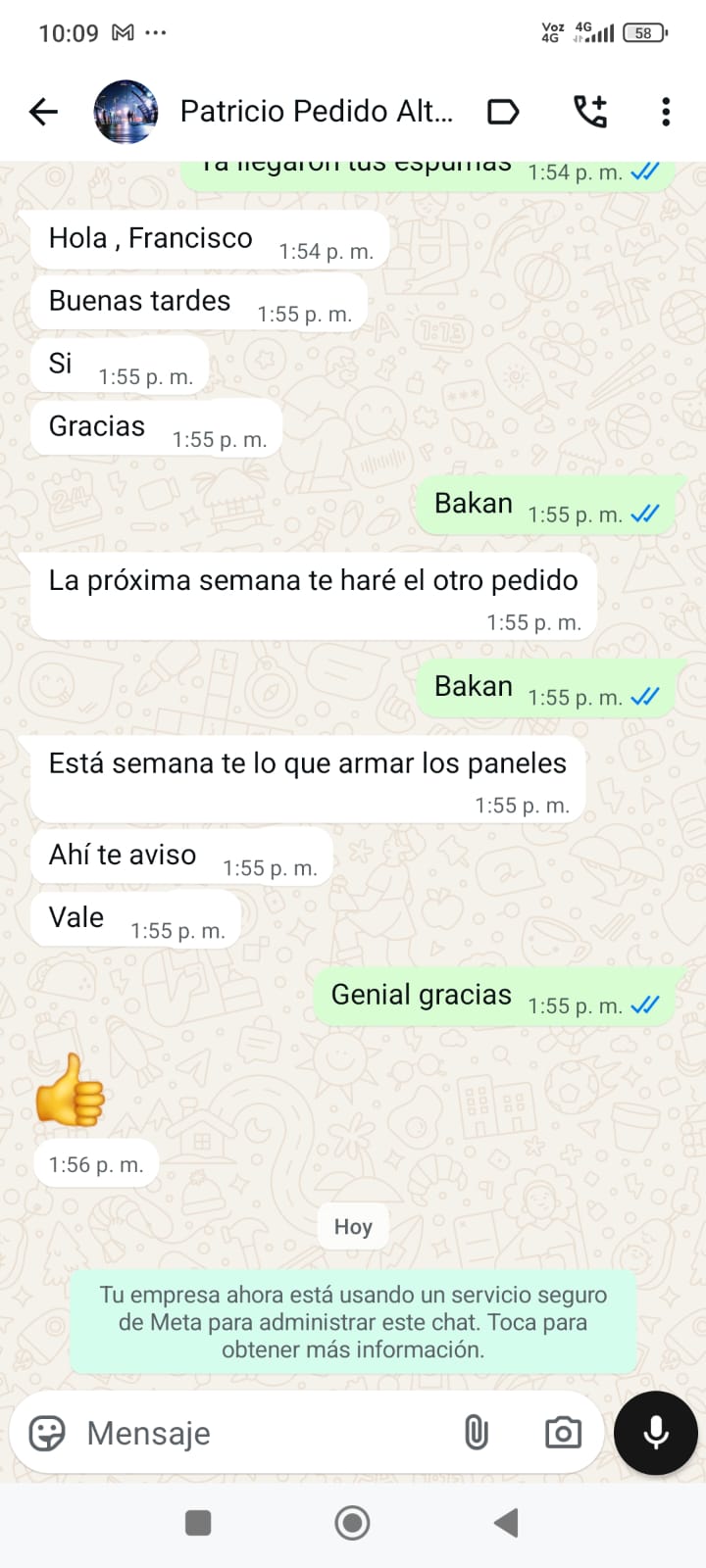
Task: Open the camera from the message bar
Action: pos(562,1433)
